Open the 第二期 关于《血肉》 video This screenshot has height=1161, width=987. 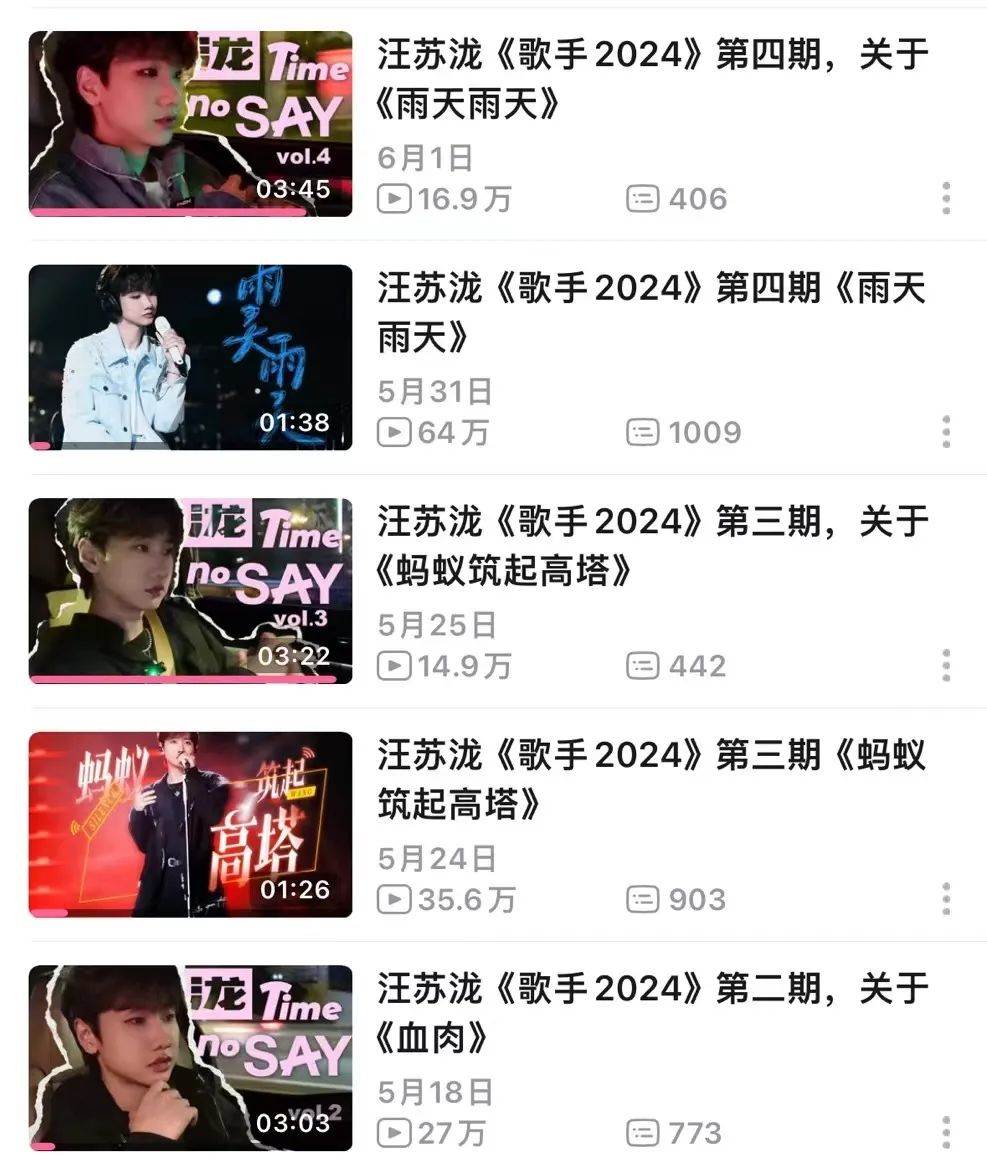pyautogui.click(x=190, y=1057)
